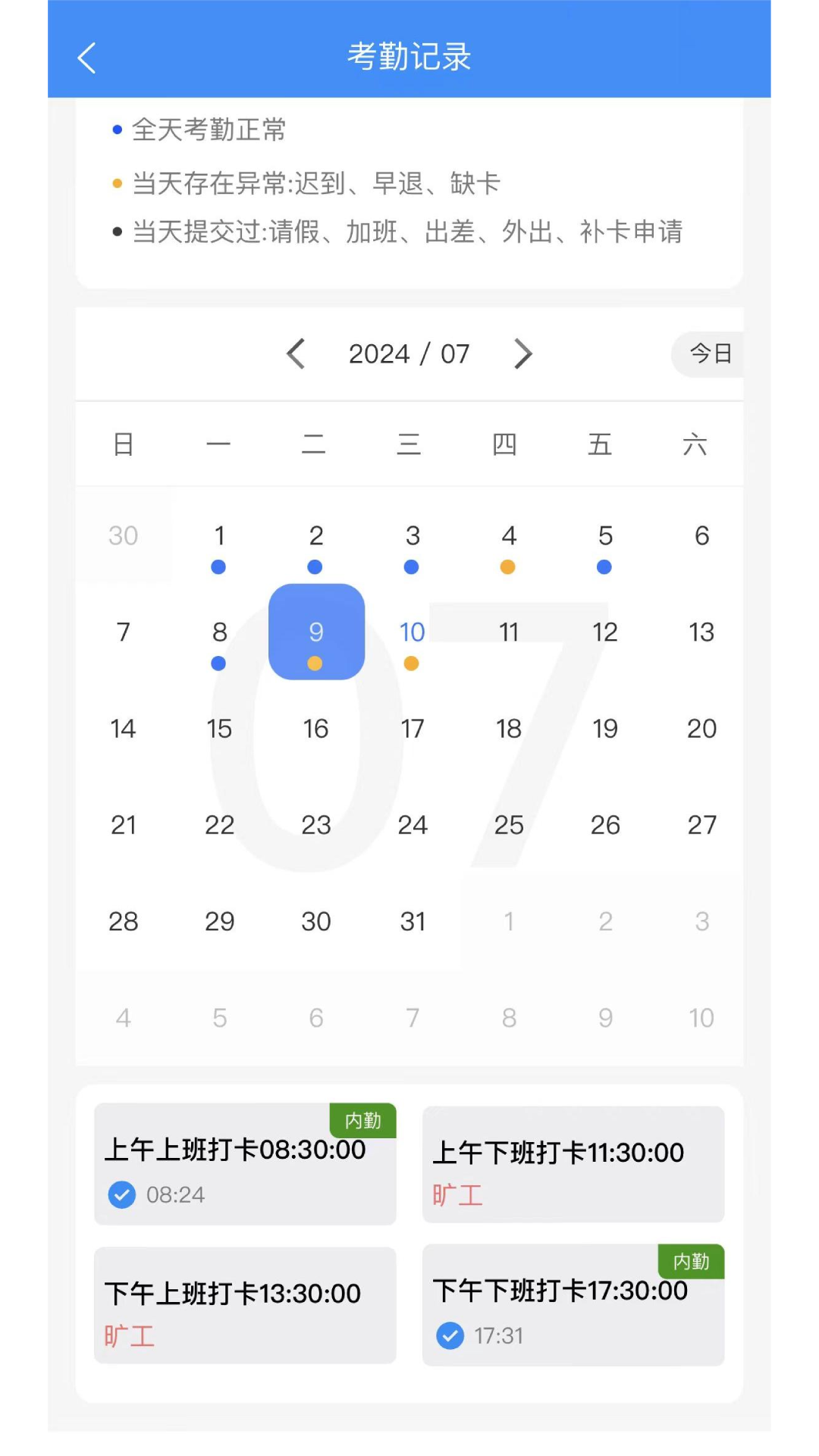Open the 上午上班打卡08:30:00 record card

click(245, 1164)
